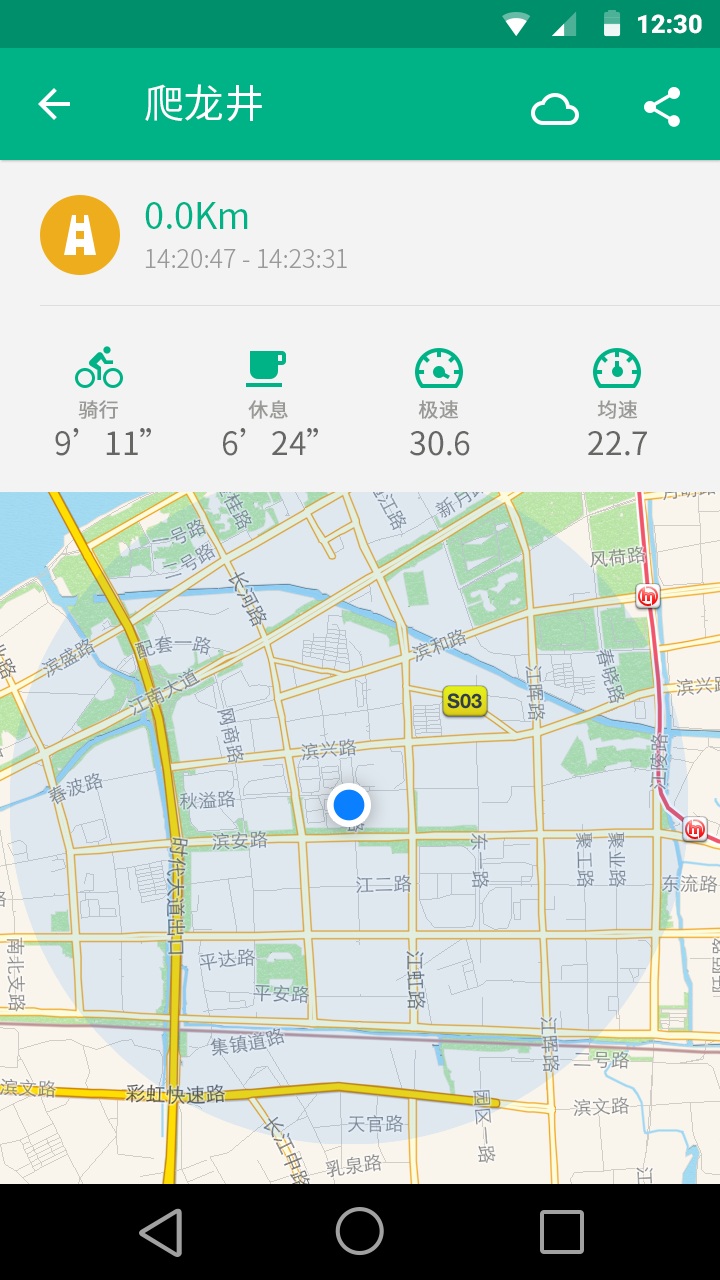Tap the Android home button

click(x=360, y=1231)
